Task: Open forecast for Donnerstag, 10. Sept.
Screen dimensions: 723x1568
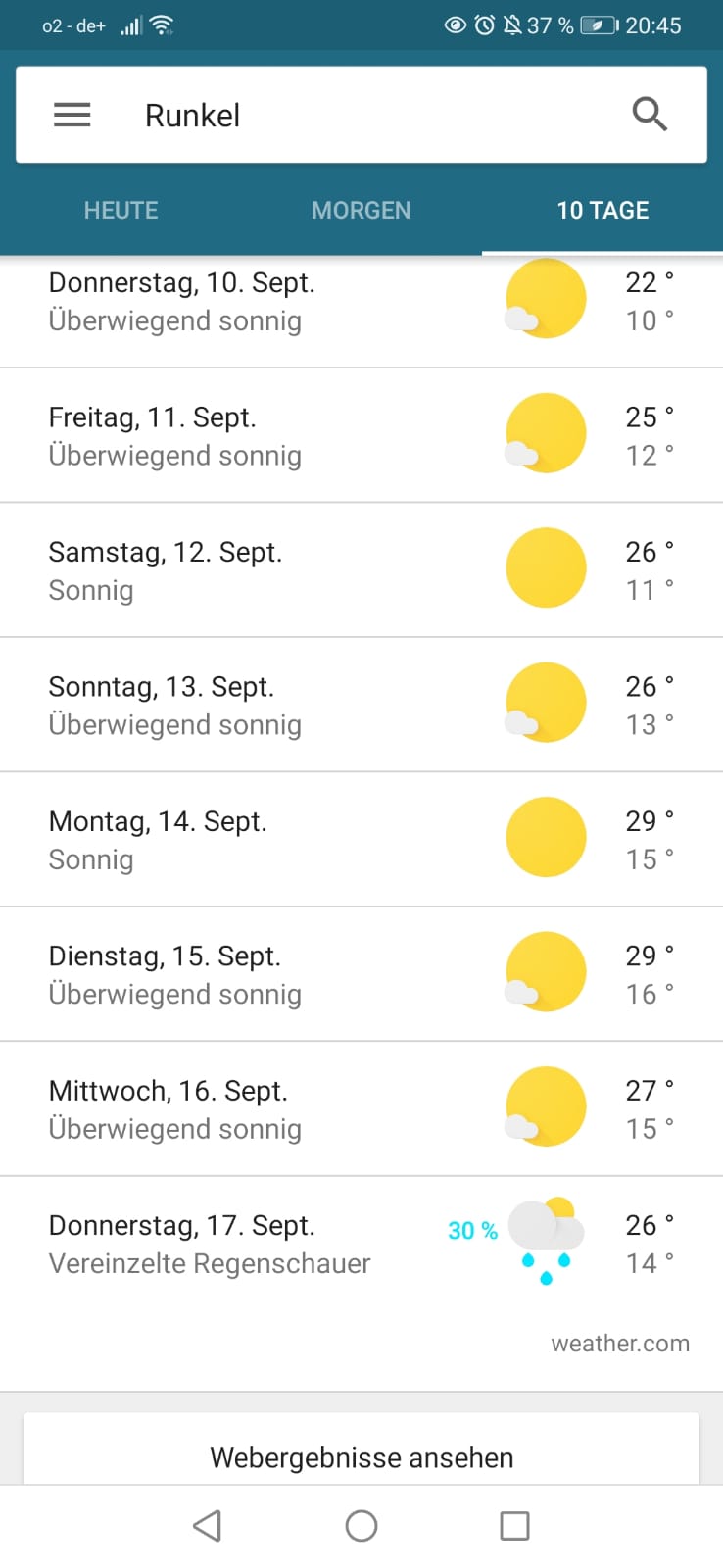Action: [361, 302]
